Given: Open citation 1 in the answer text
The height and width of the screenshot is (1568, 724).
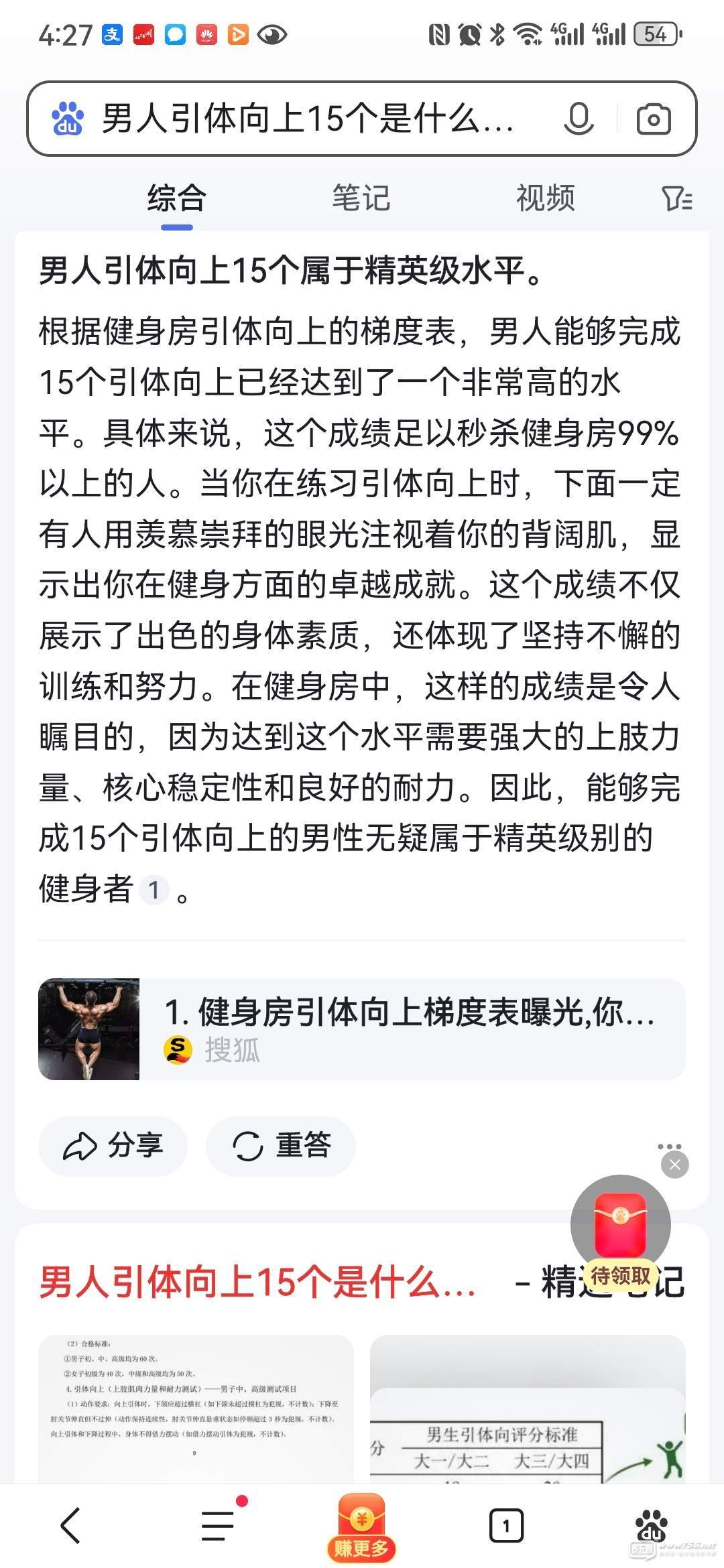Looking at the screenshot, I should [x=154, y=891].
